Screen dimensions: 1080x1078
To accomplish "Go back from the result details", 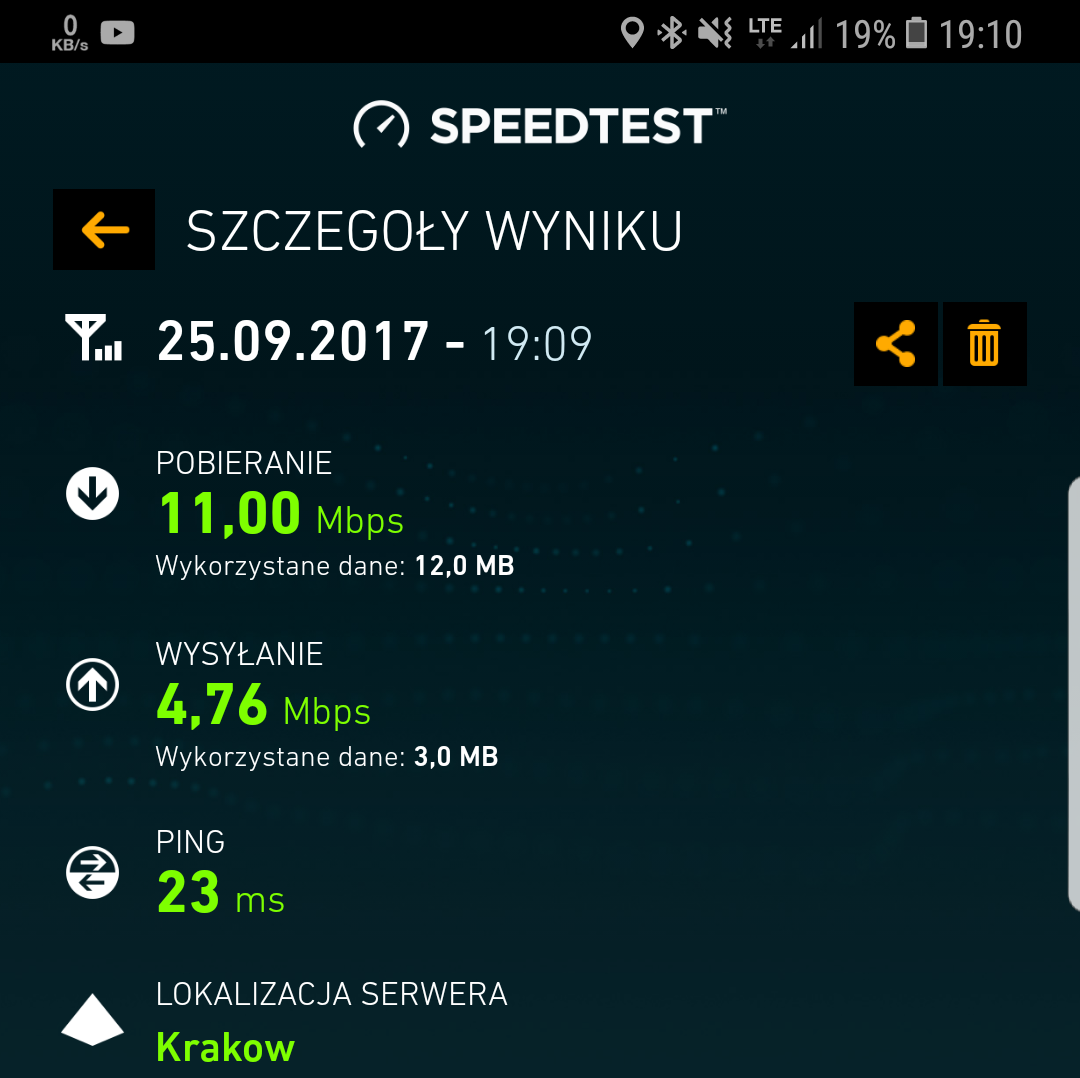I will [x=104, y=230].
